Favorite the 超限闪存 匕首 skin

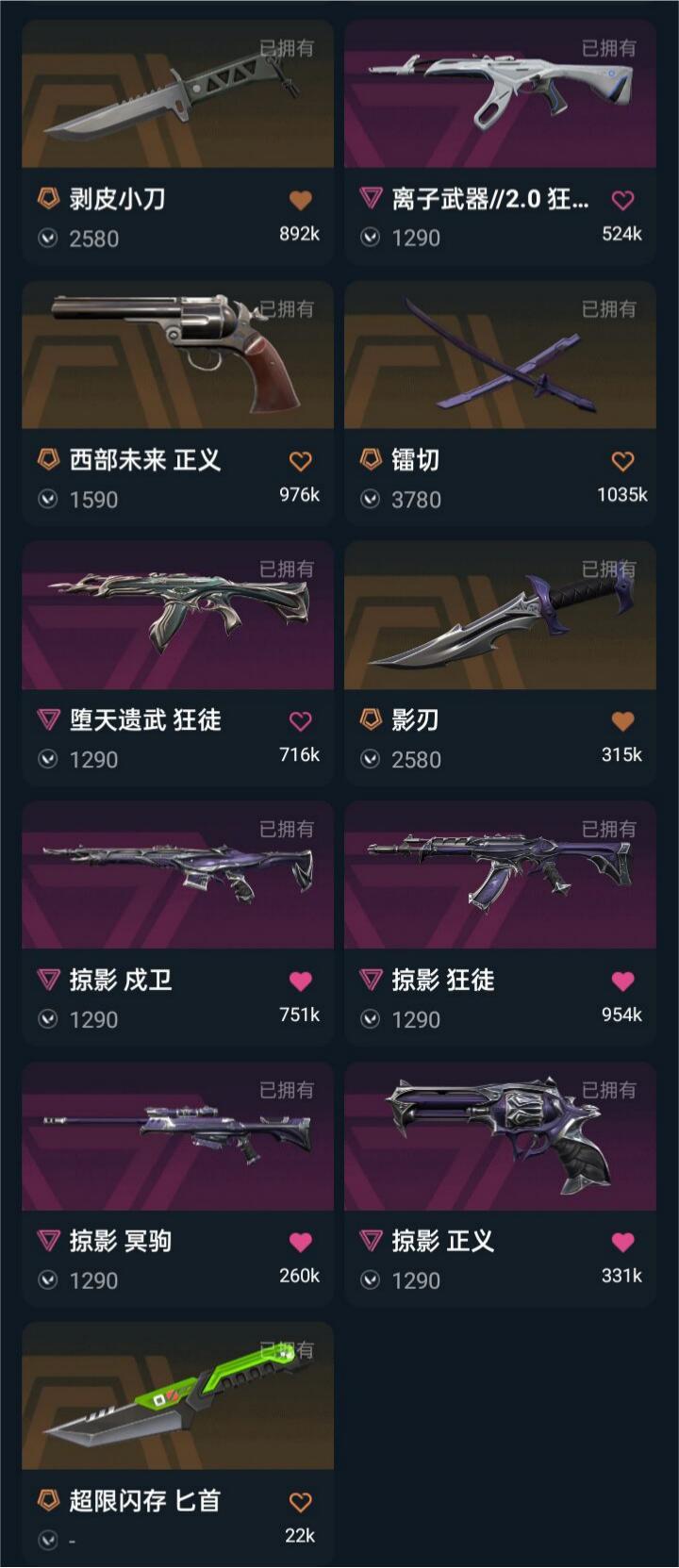tap(300, 1502)
